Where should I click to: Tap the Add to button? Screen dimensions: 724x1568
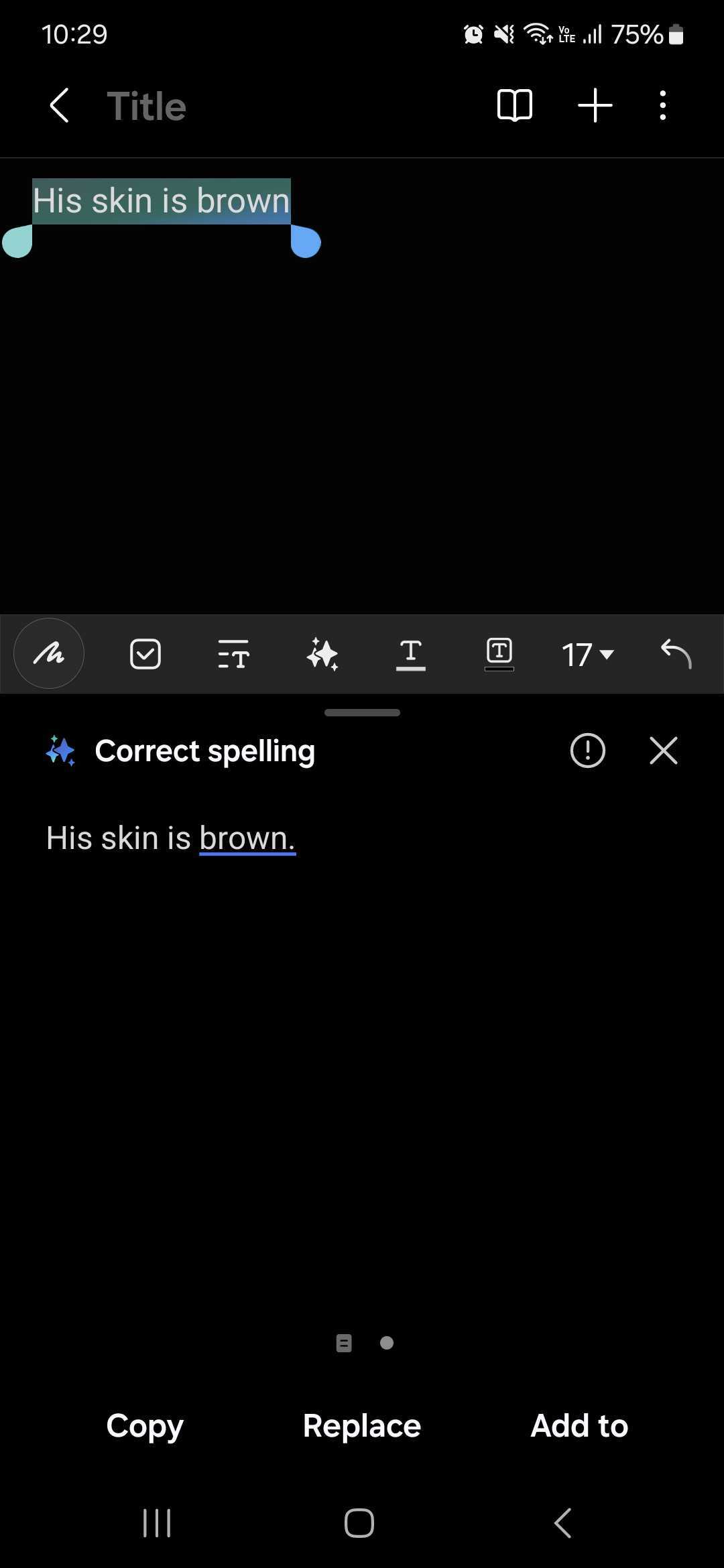pyautogui.click(x=579, y=1425)
